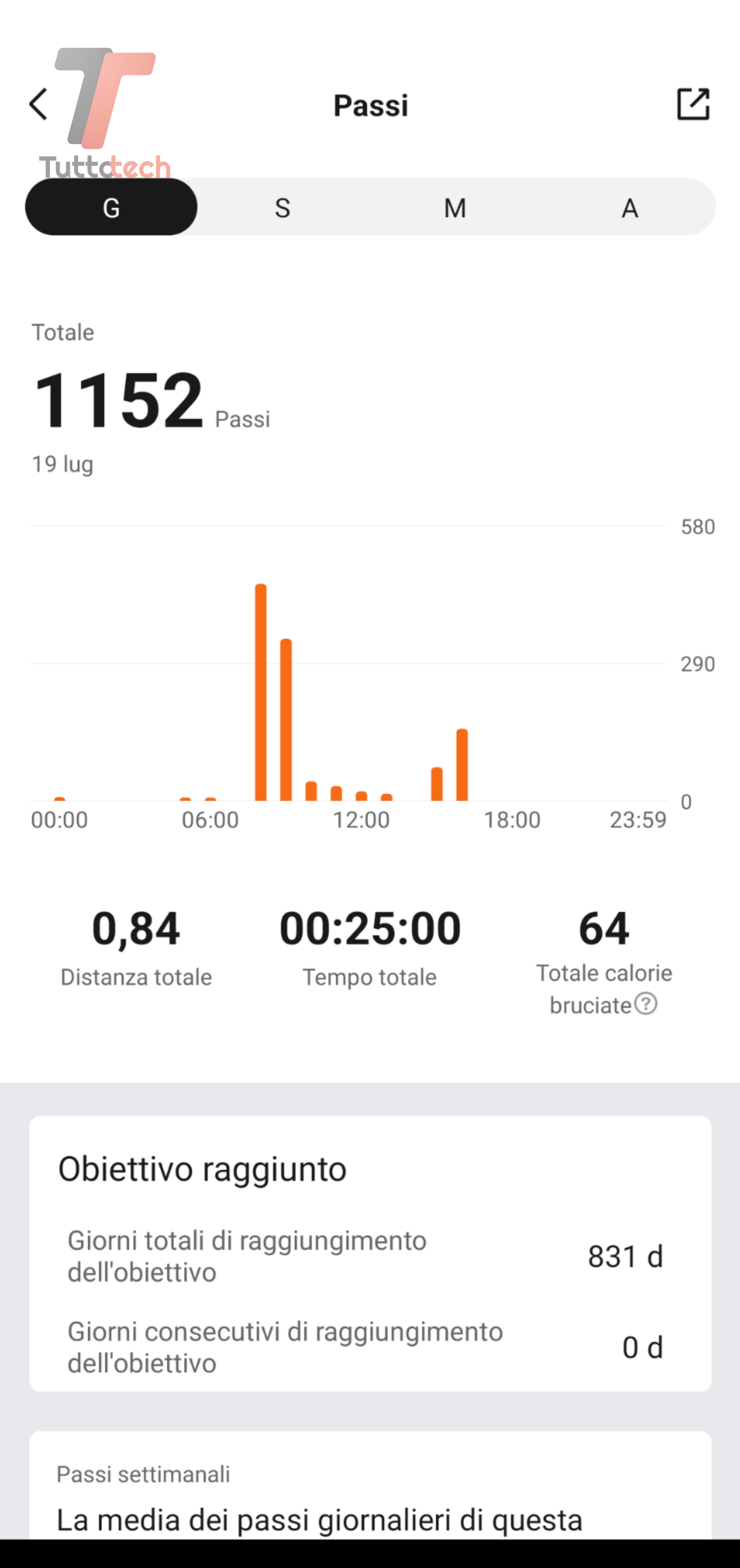Switch to the monthly M tab
The height and width of the screenshot is (1568, 740).
455,208
